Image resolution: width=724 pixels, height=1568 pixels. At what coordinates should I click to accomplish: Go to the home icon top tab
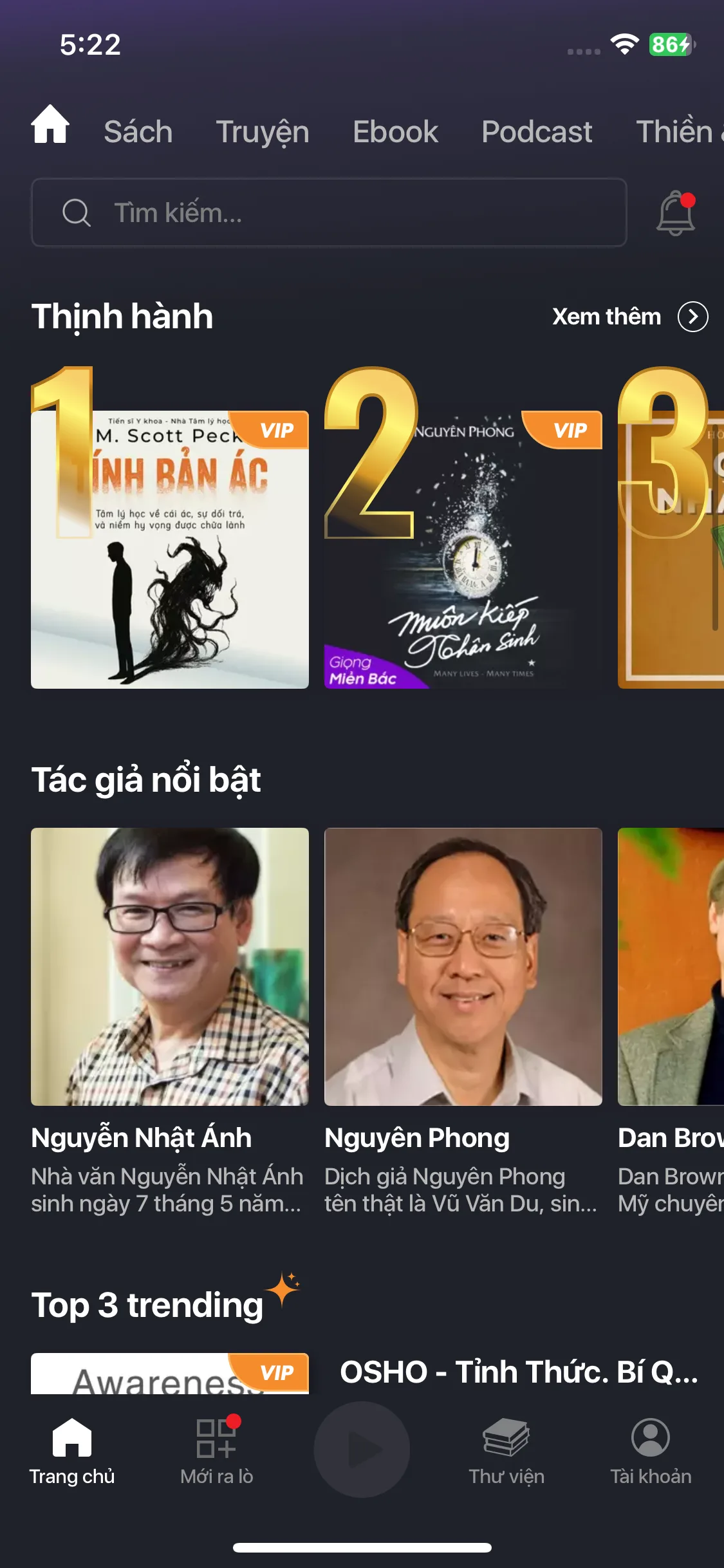(50, 126)
